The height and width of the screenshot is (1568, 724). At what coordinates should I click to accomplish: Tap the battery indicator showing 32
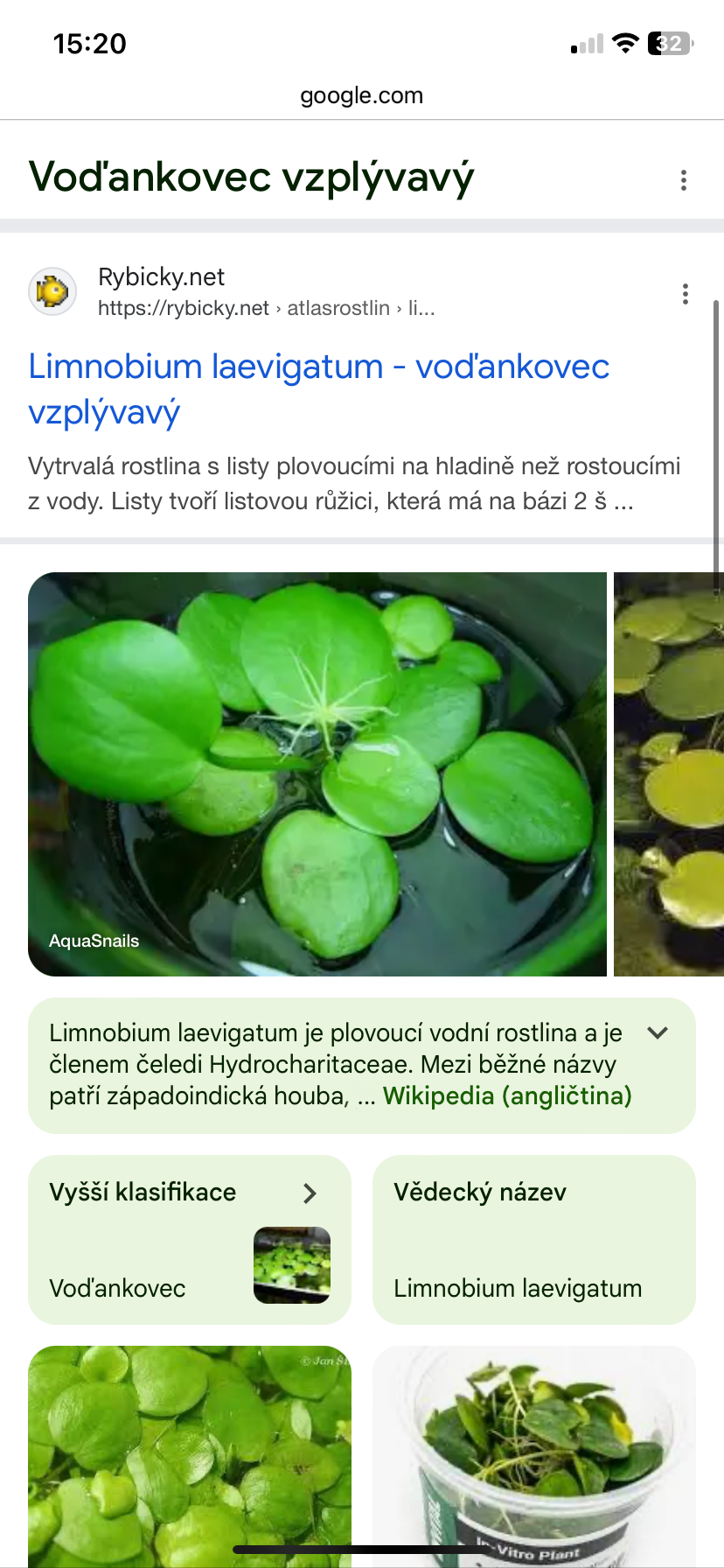(x=671, y=43)
